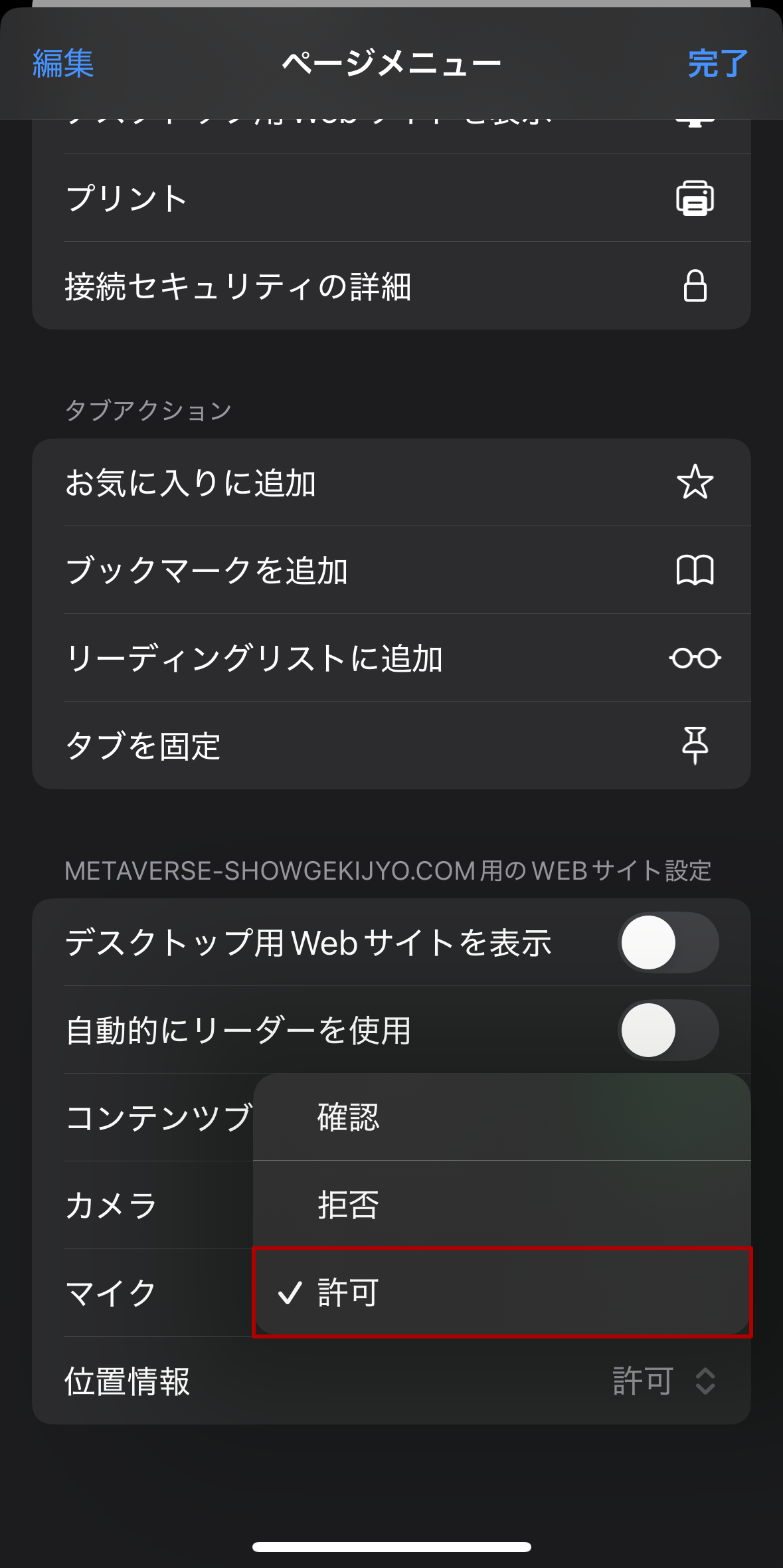Pin the tab with タブを固定
This screenshot has height=1568, width=783.
[391, 745]
